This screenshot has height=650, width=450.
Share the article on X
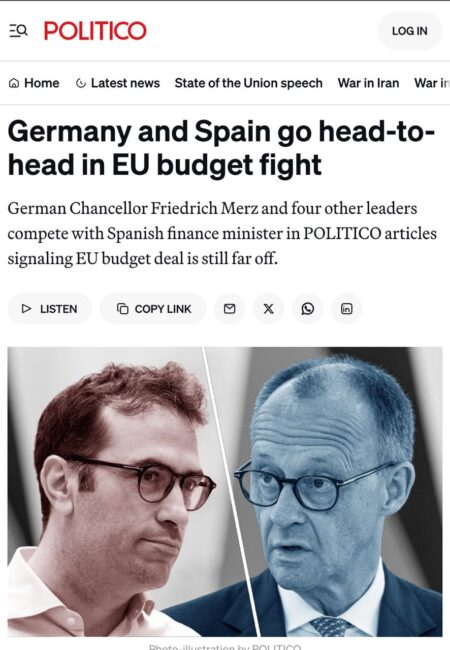pos(269,309)
